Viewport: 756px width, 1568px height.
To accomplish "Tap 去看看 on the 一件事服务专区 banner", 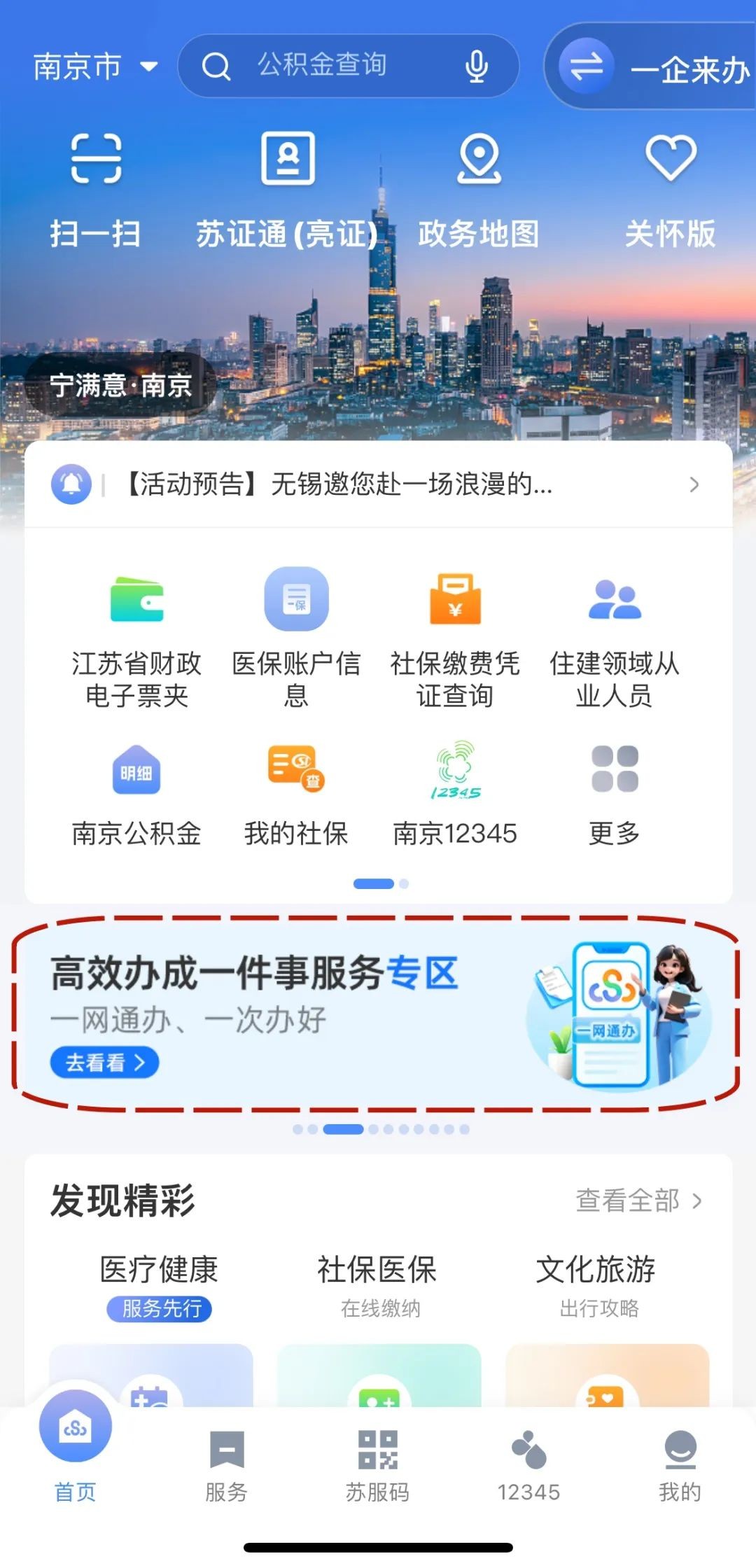I will (104, 1063).
